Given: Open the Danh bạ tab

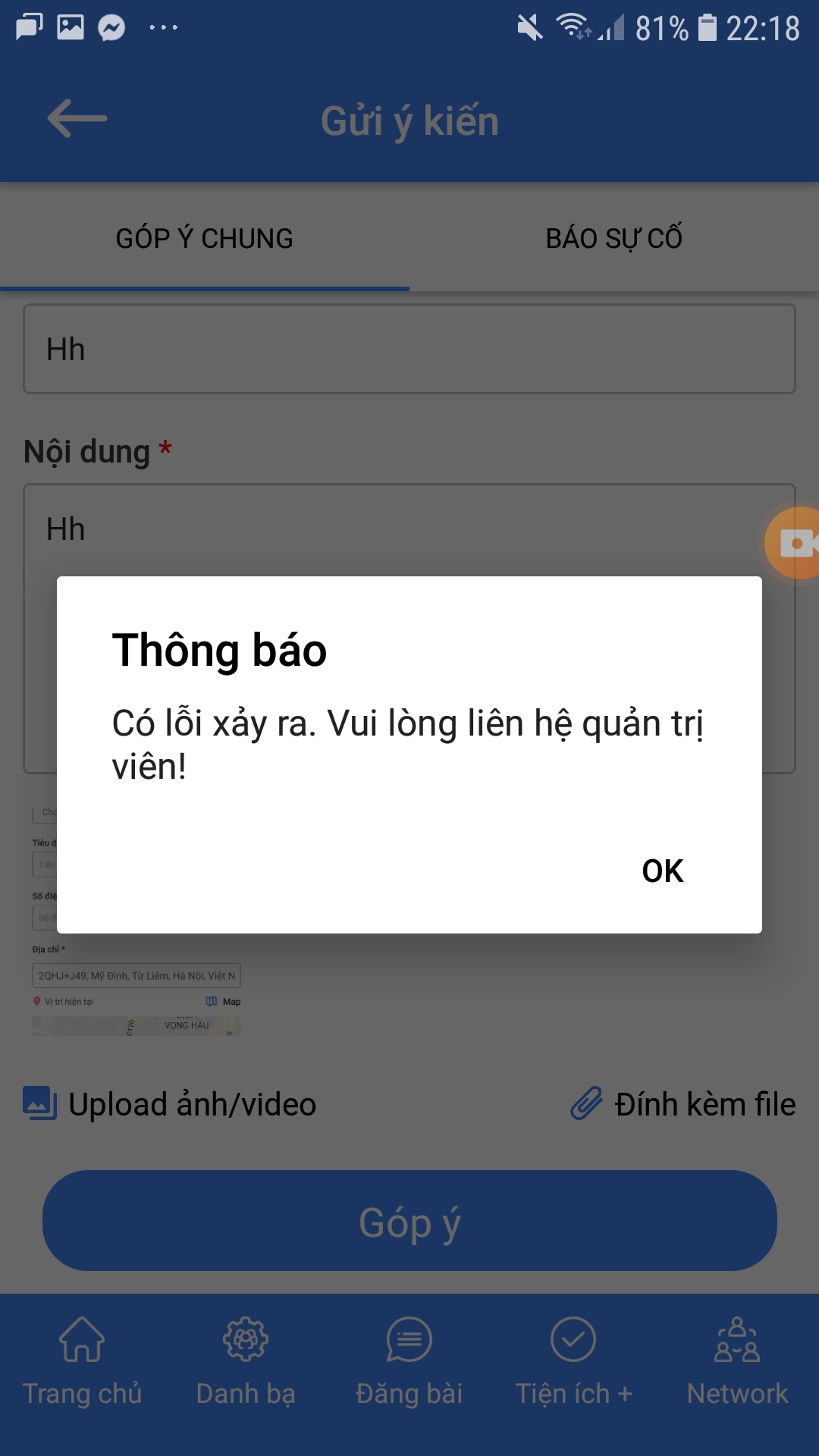Looking at the screenshot, I should [245, 1362].
